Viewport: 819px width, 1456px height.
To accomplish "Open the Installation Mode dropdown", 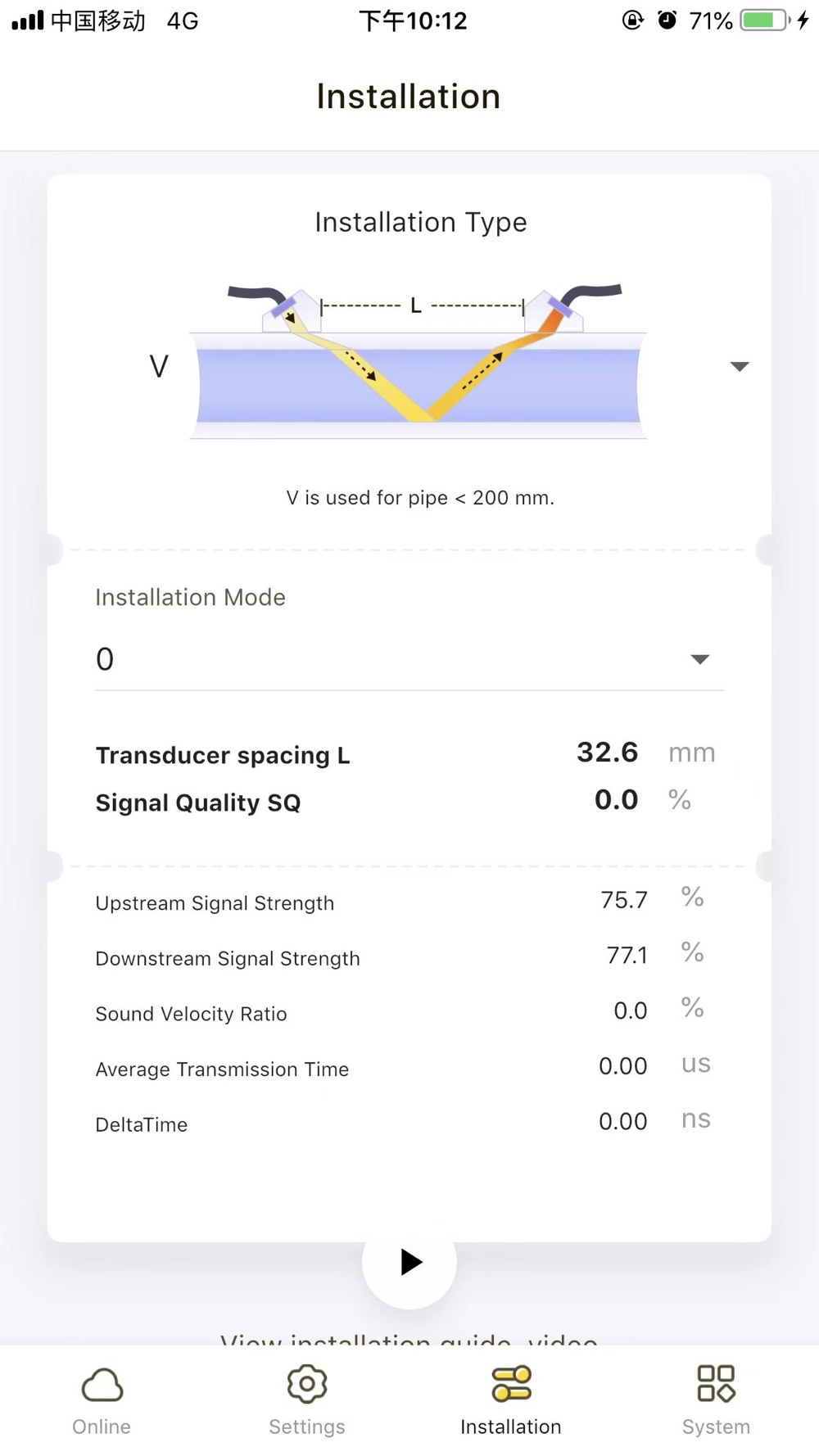I will click(x=409, y=659).
